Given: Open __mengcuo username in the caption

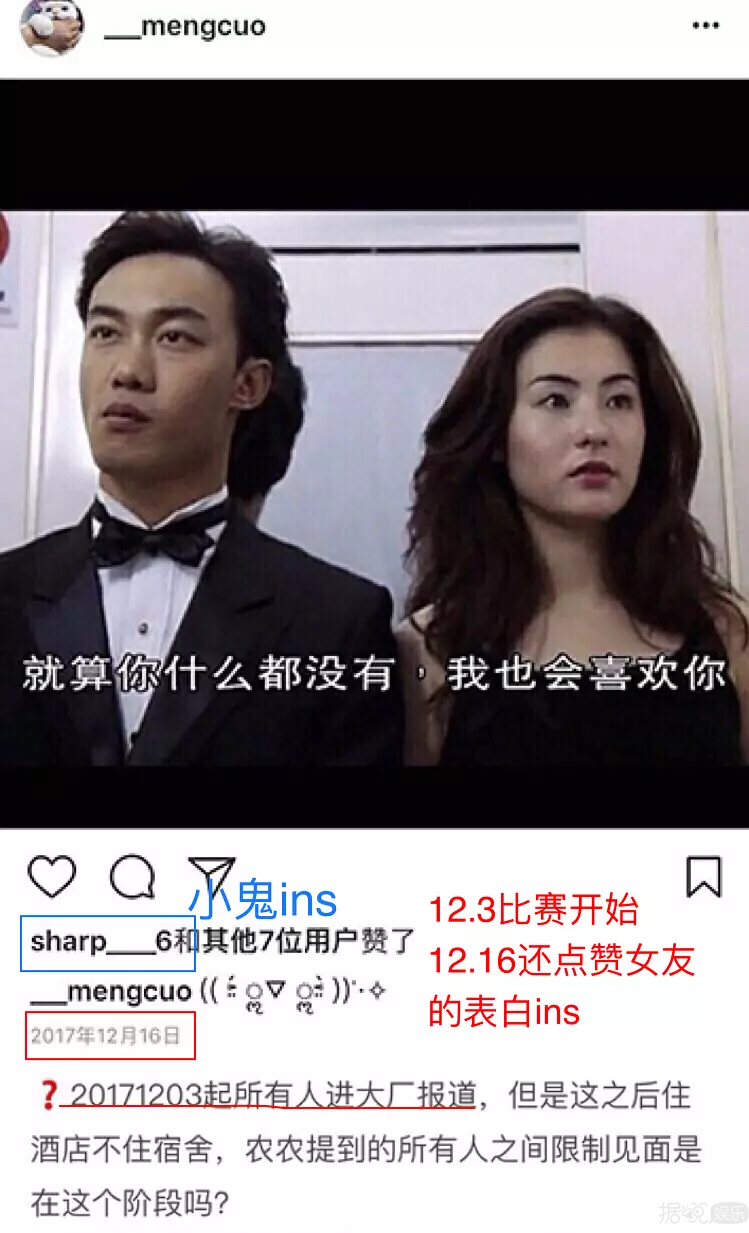Looking at the screenshot, I should pyautogui.click(x=112, y=991).
